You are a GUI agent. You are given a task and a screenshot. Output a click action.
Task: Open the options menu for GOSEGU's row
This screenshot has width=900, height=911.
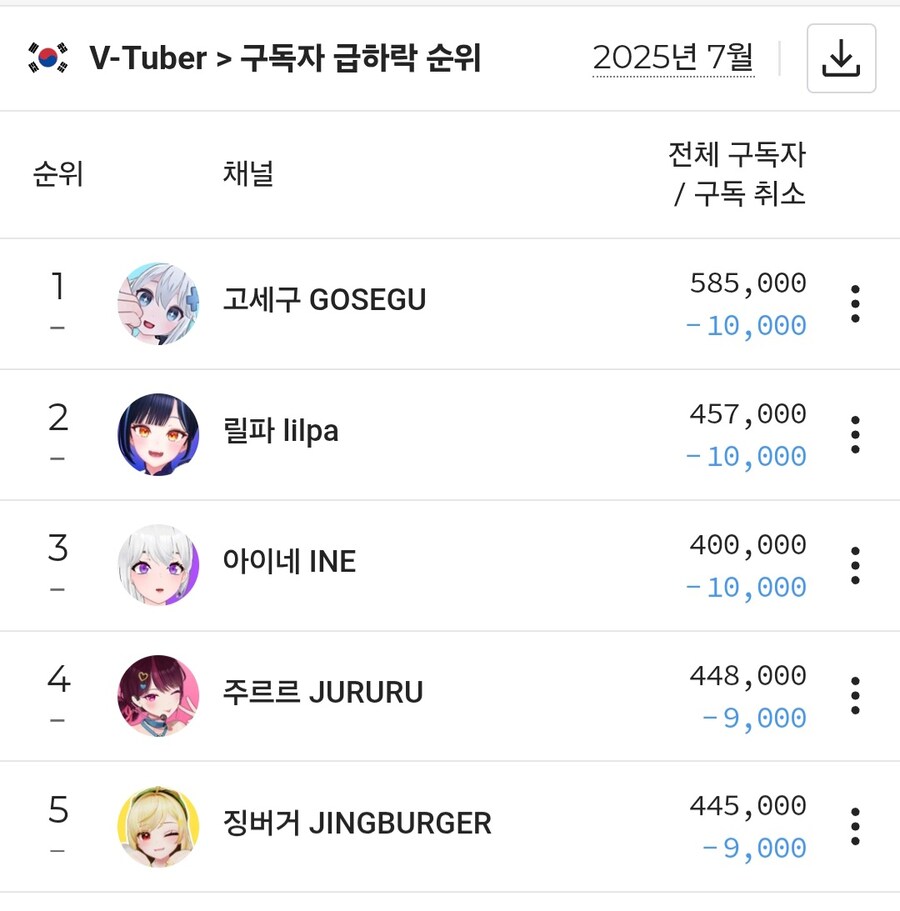pyautogui.click(x=855, y=304)
